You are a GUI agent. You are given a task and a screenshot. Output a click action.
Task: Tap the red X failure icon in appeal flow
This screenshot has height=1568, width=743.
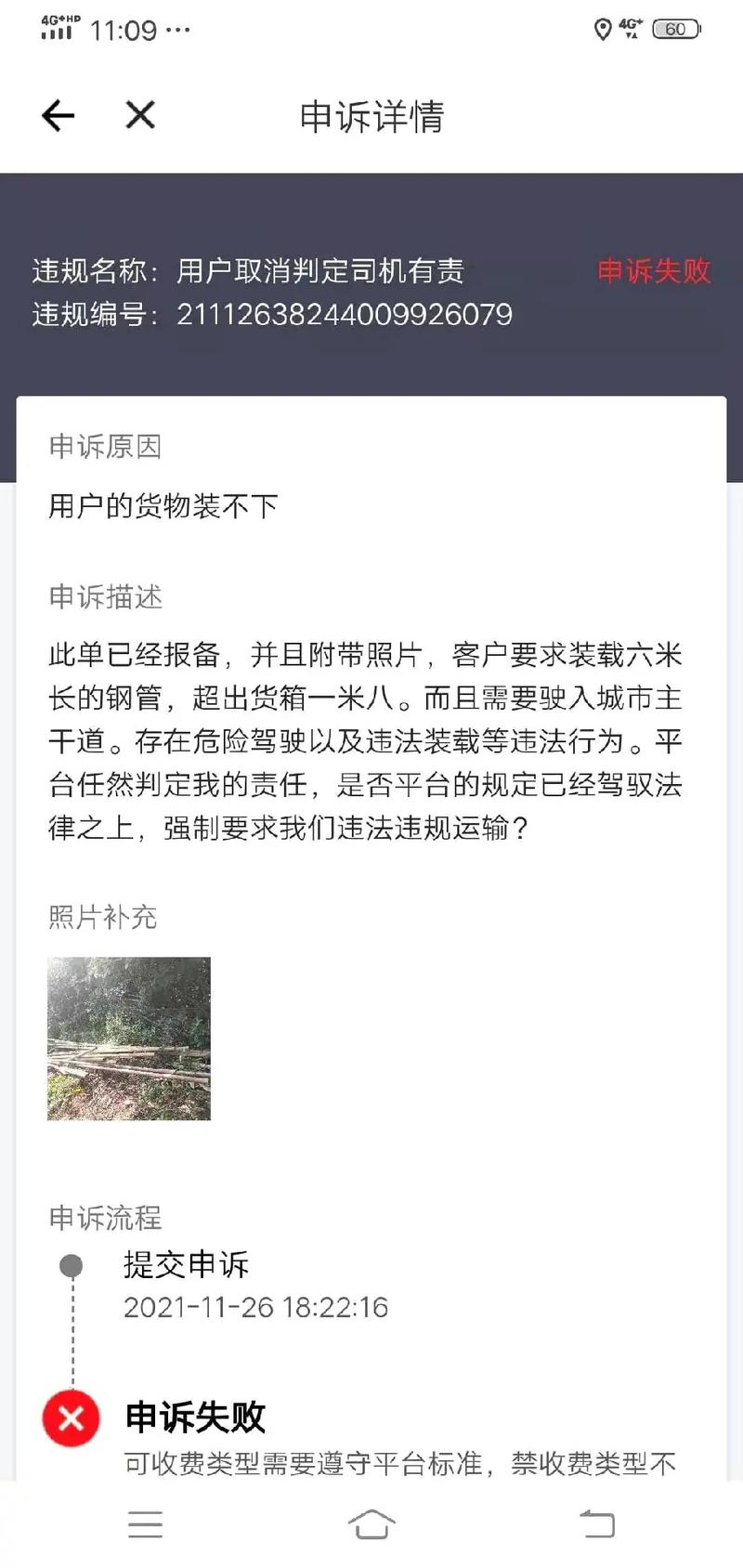(72, 1418)
